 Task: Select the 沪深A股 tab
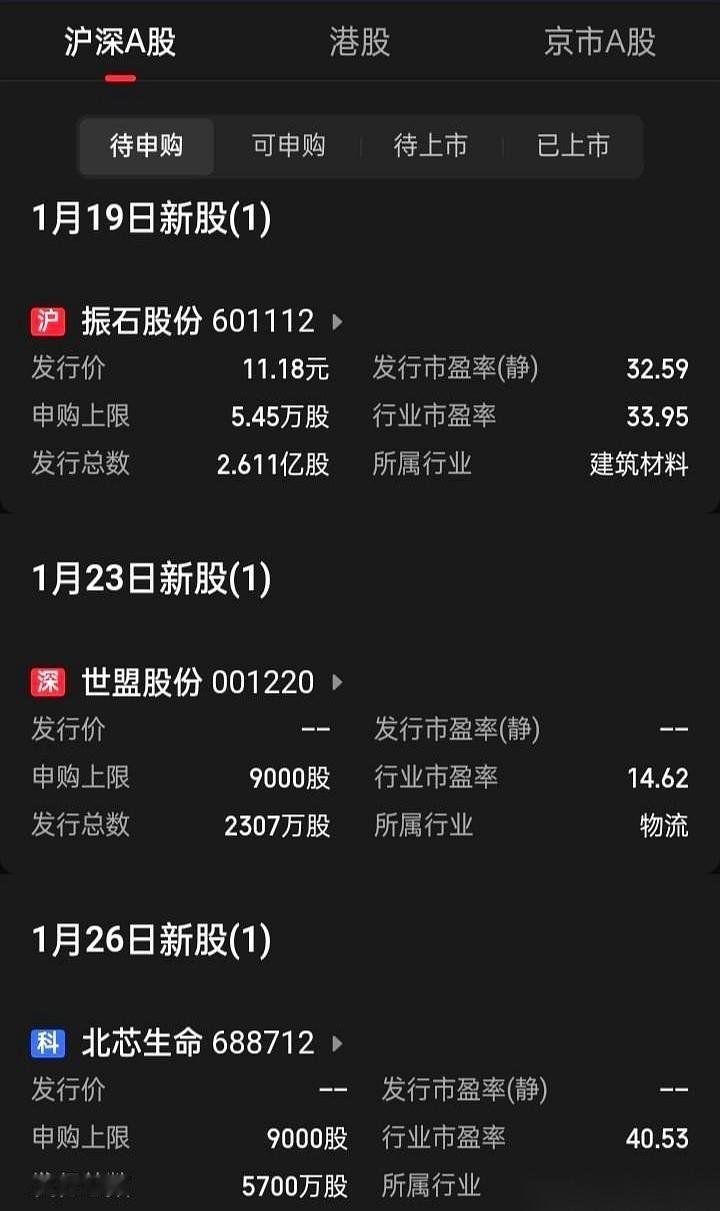pos(120,42)
